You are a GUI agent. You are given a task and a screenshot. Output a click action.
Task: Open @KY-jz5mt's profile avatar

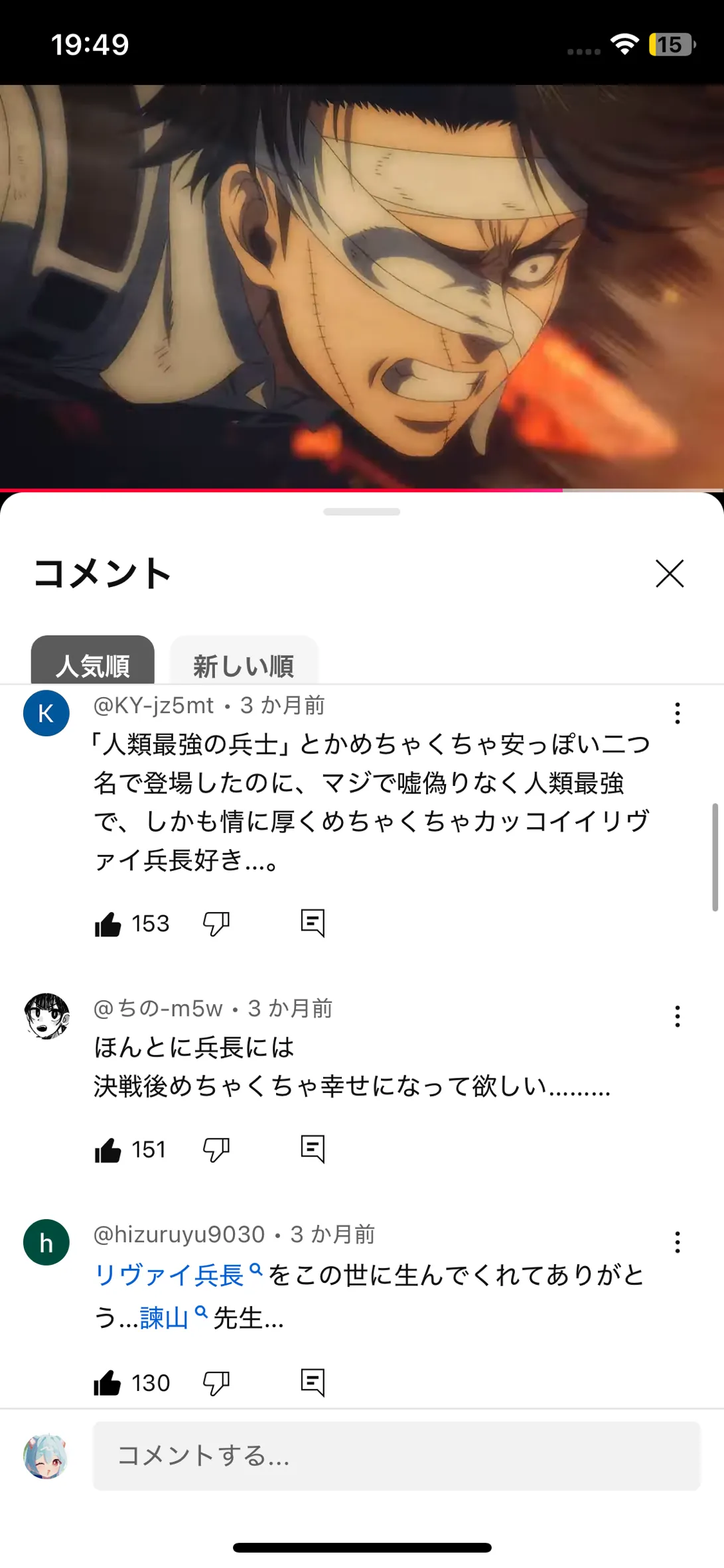click(x=46, y=714)
